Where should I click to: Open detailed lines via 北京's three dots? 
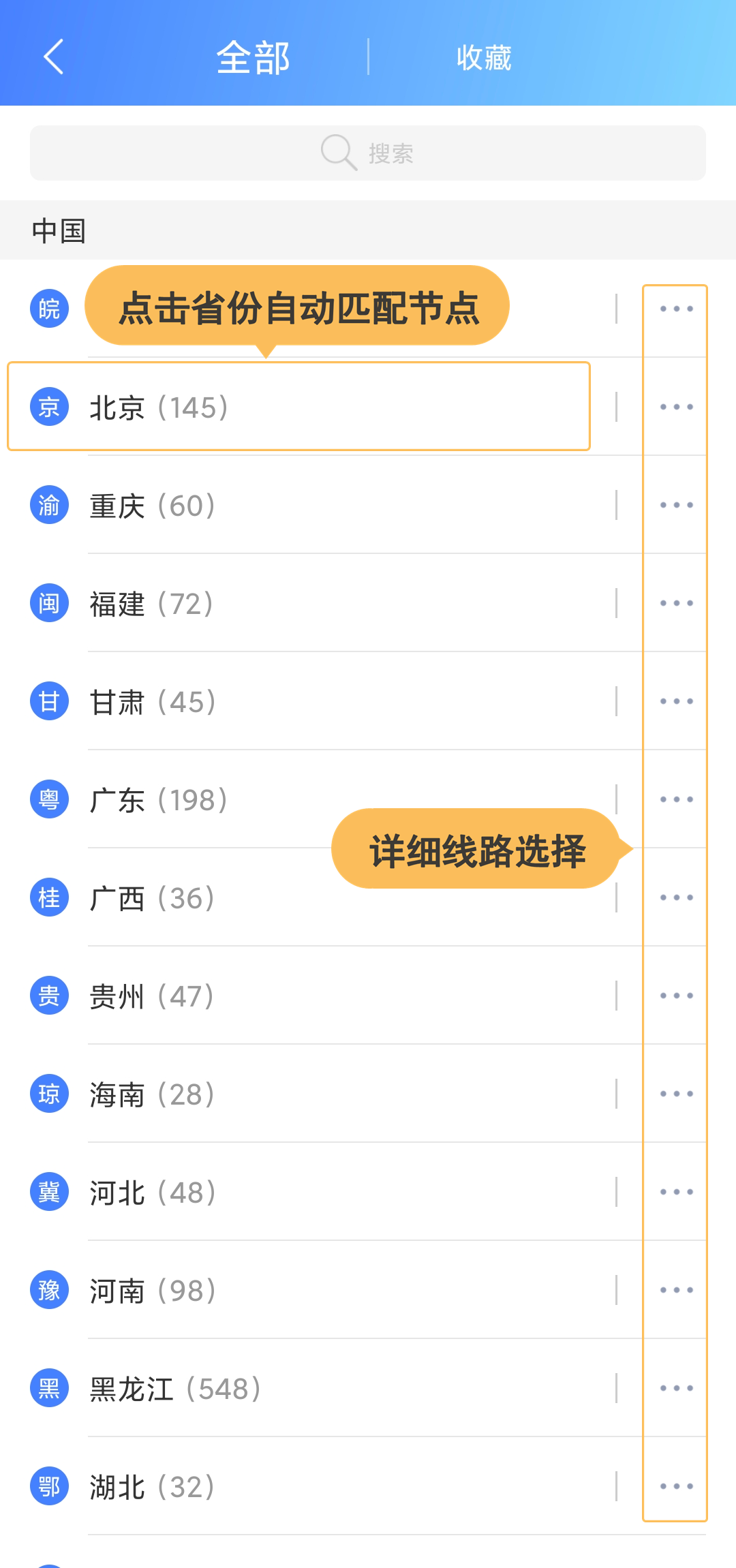coord(676,407)
